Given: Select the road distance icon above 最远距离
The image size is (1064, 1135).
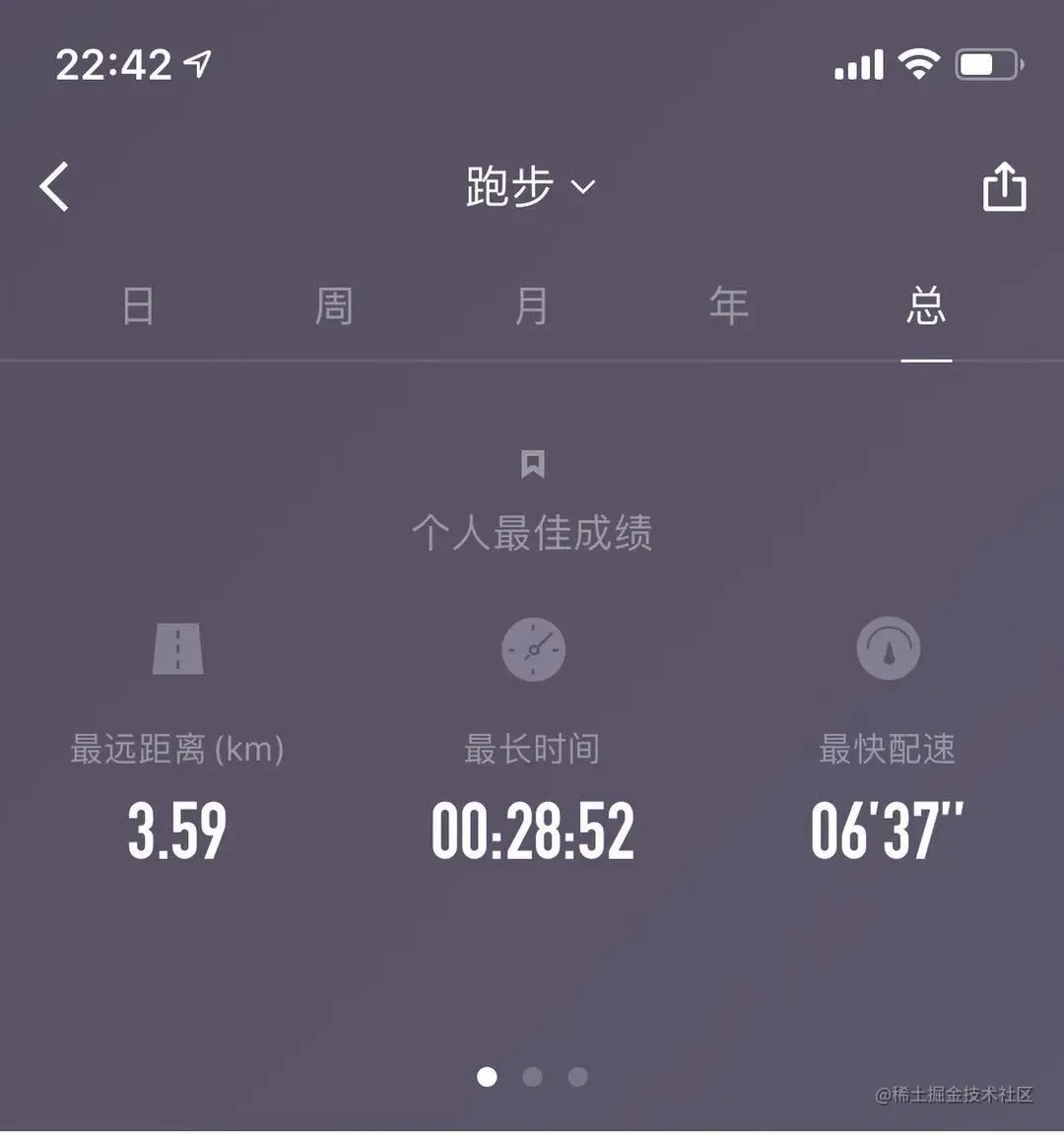Looking at the screenshot, I should (x=178, y=647).
